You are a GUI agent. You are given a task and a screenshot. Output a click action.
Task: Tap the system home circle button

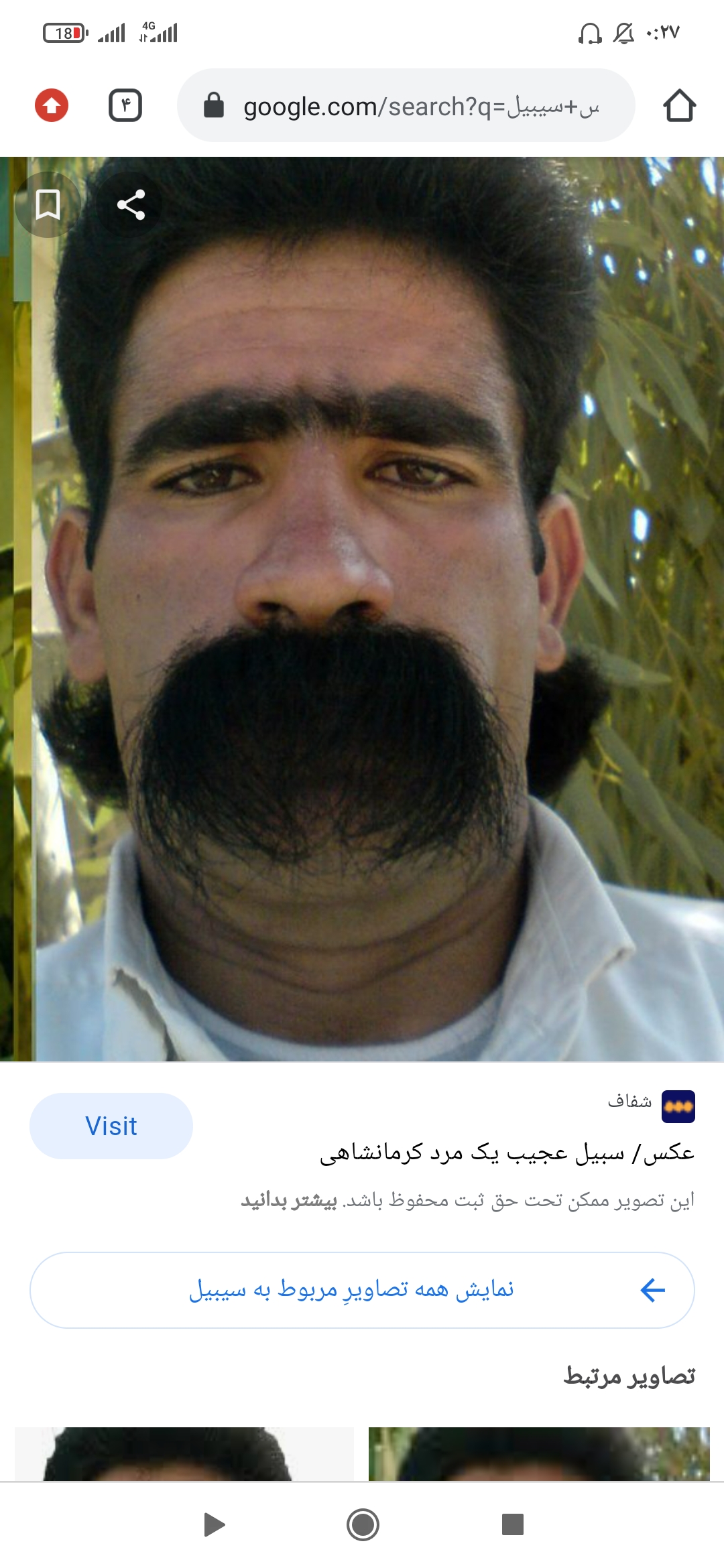[x=363, y=1525]
